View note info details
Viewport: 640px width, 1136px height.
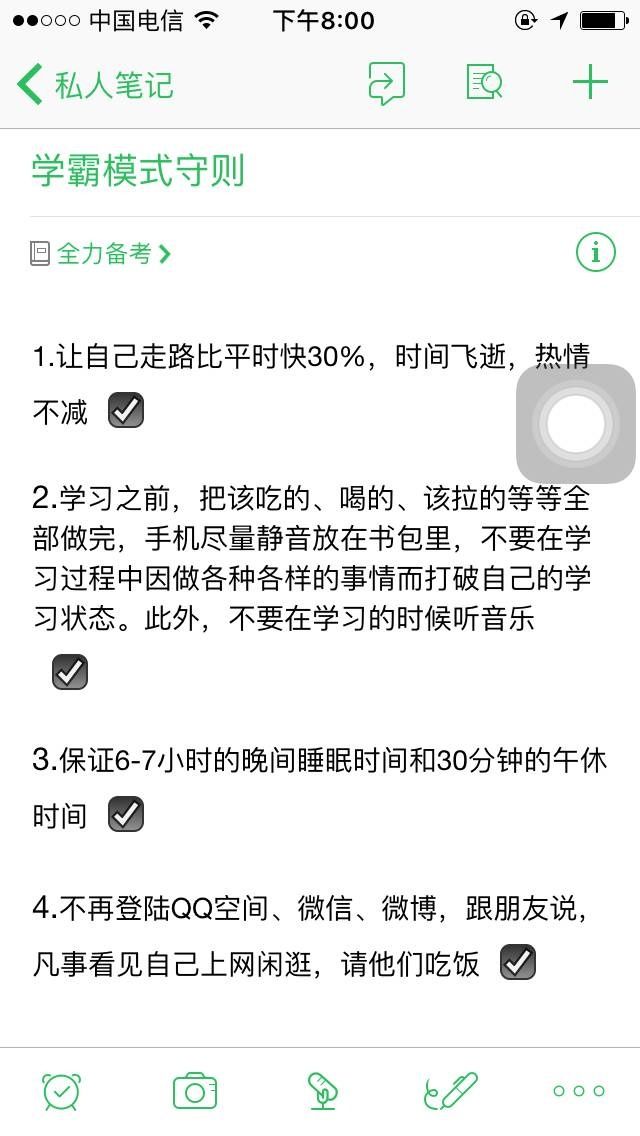[x=595, y=252]
